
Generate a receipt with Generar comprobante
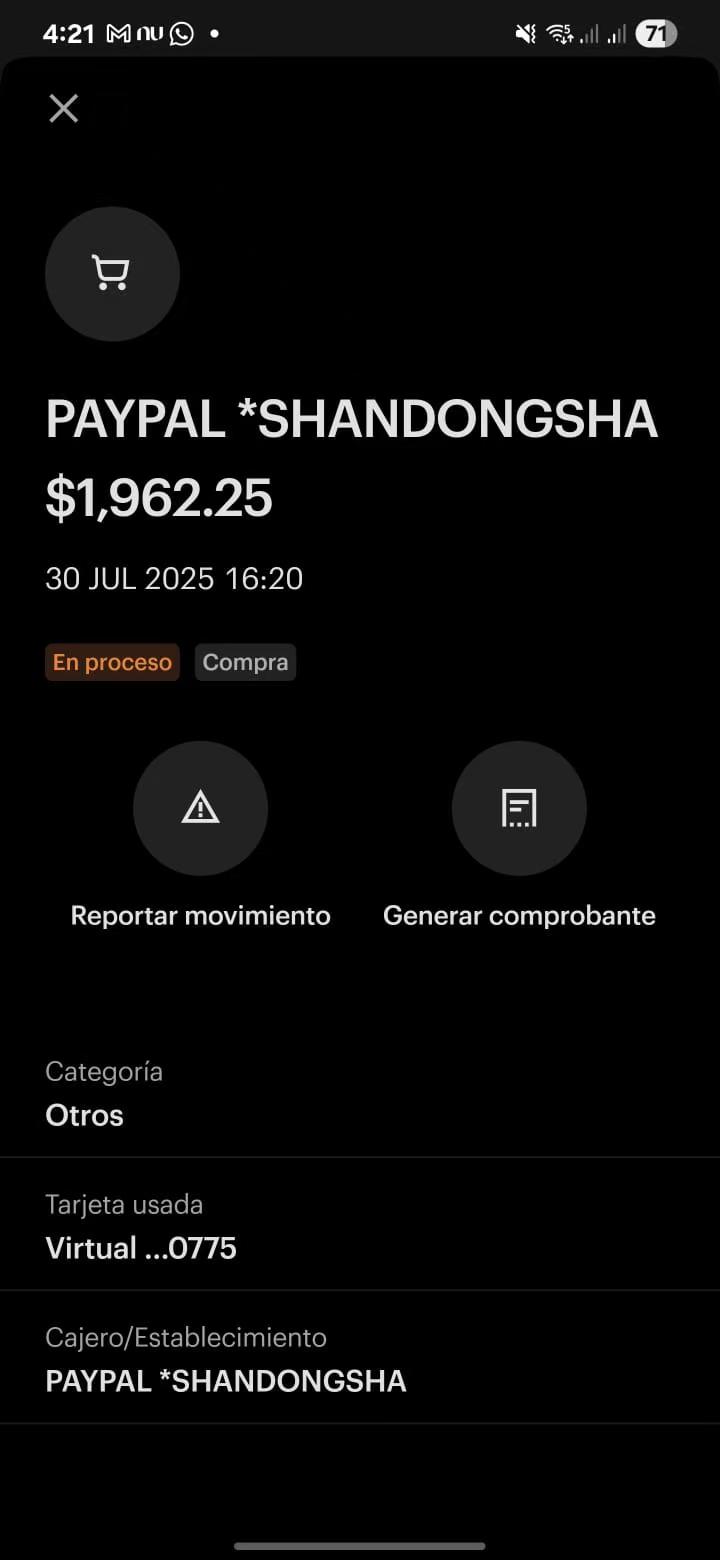tap(519, 808)
